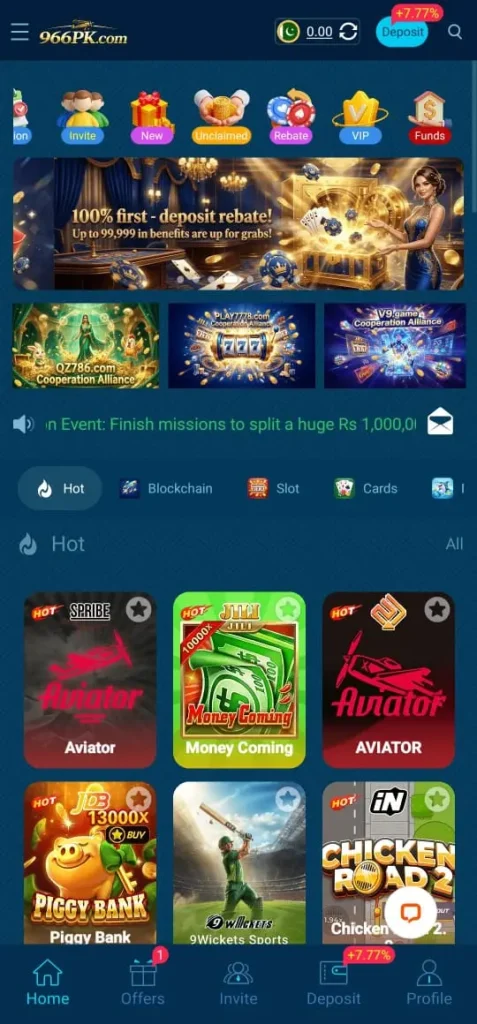Favorite the Spribe Aviator game star
Screen dimensions: 477x1024
(x=138, y=610)
